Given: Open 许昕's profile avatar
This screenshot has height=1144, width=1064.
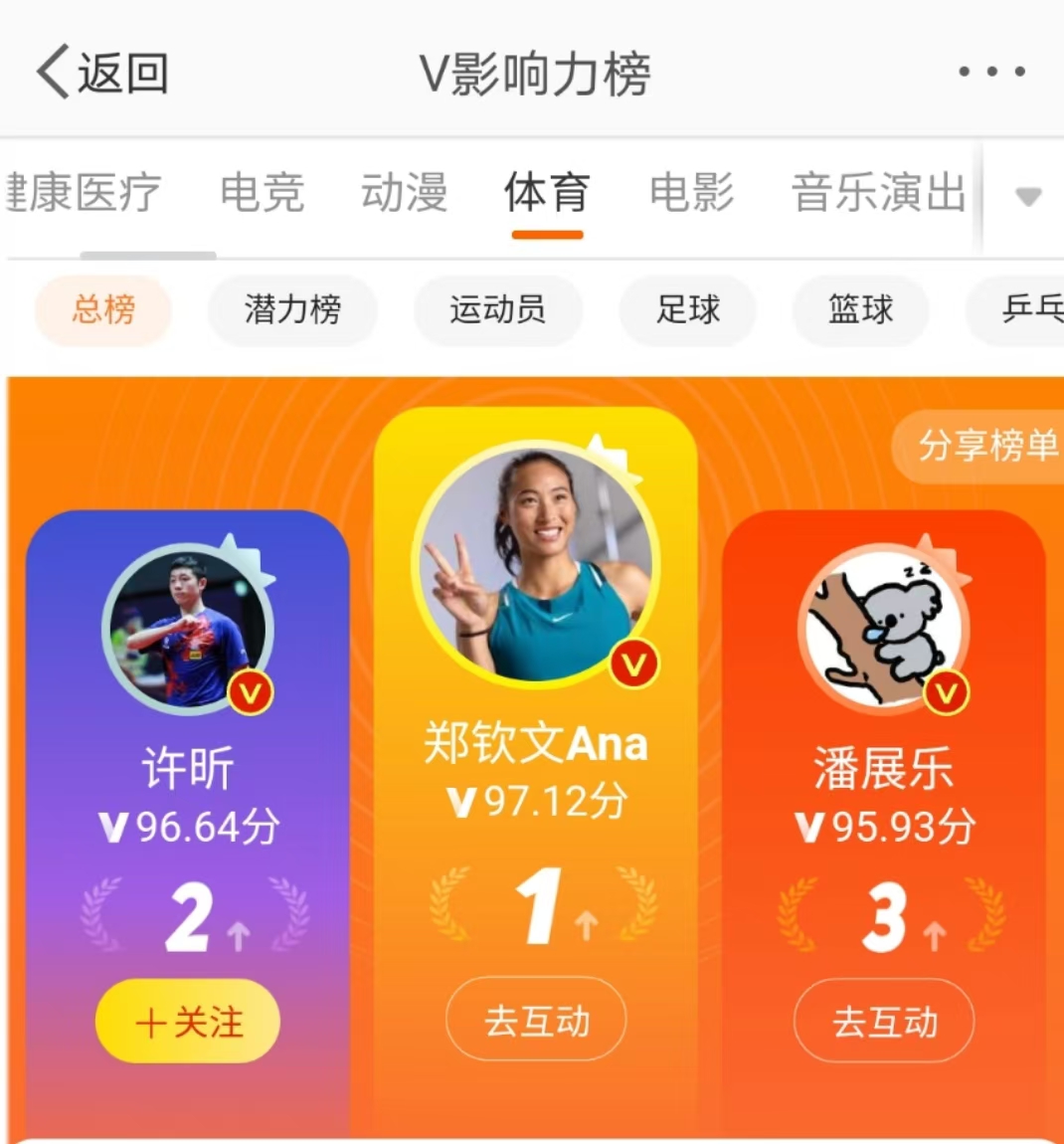Looking at the screenshot, I should point(187,628).
